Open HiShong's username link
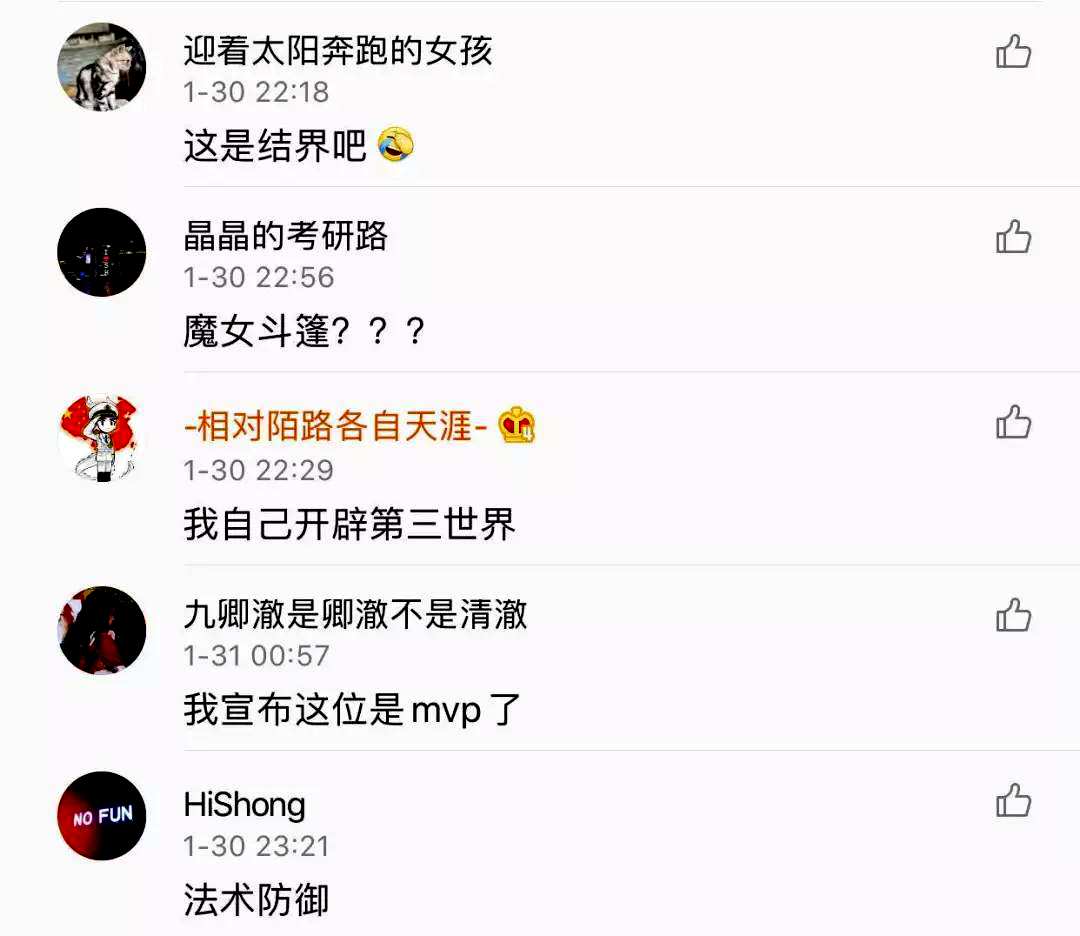The image size is (1080, 936). [245, 804]
